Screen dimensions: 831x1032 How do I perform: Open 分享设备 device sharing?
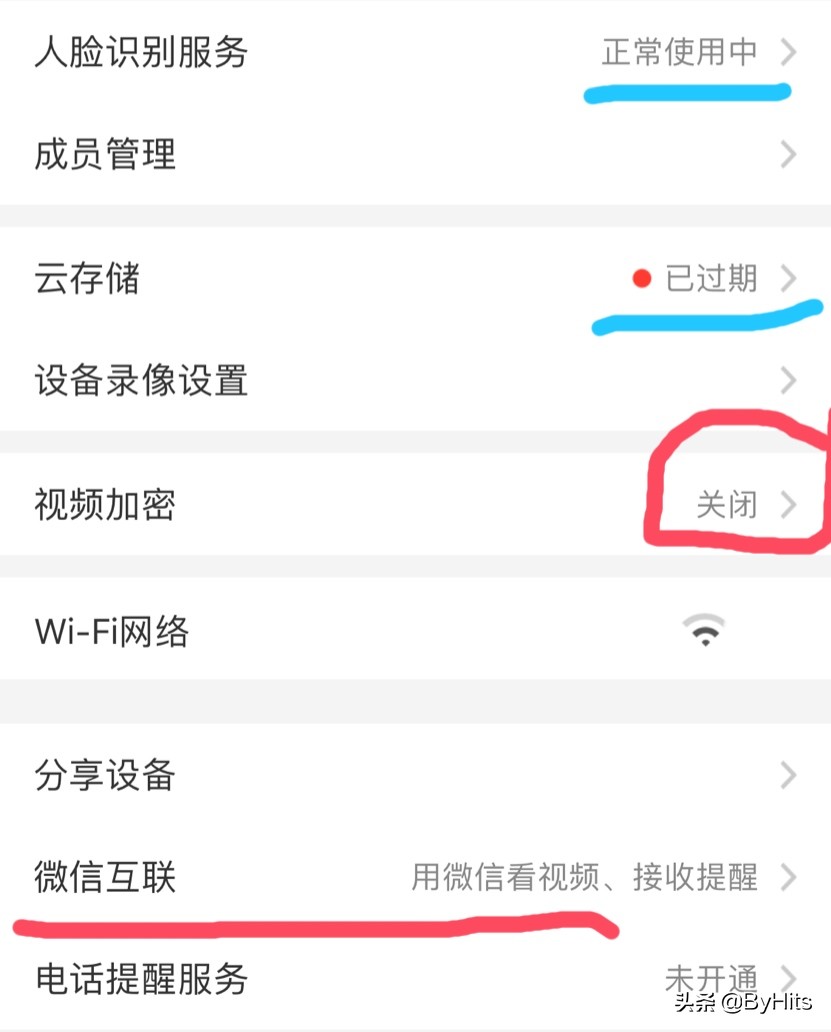pyautogui.click(x=105, y=776)
